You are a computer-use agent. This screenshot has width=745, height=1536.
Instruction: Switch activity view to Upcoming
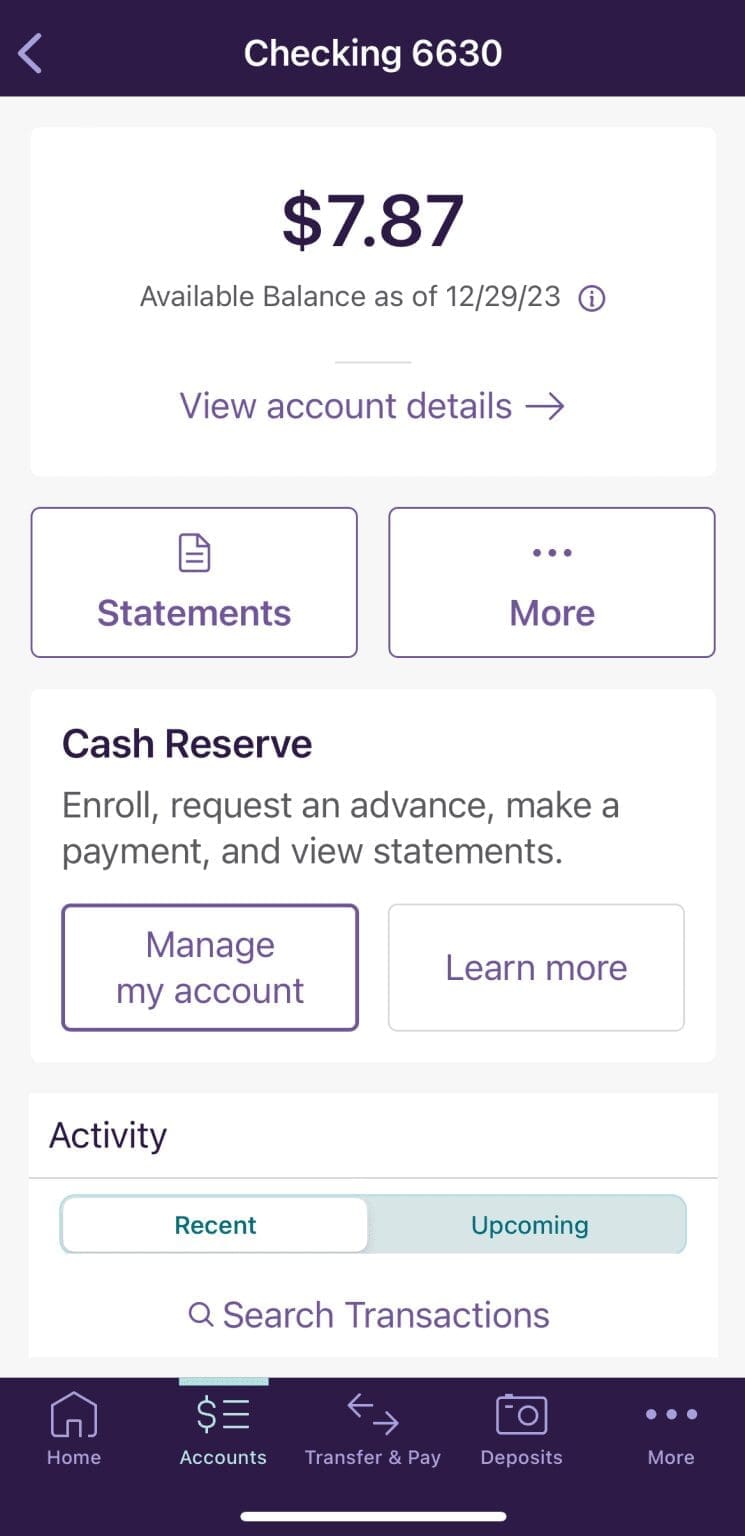point(528,1224)
